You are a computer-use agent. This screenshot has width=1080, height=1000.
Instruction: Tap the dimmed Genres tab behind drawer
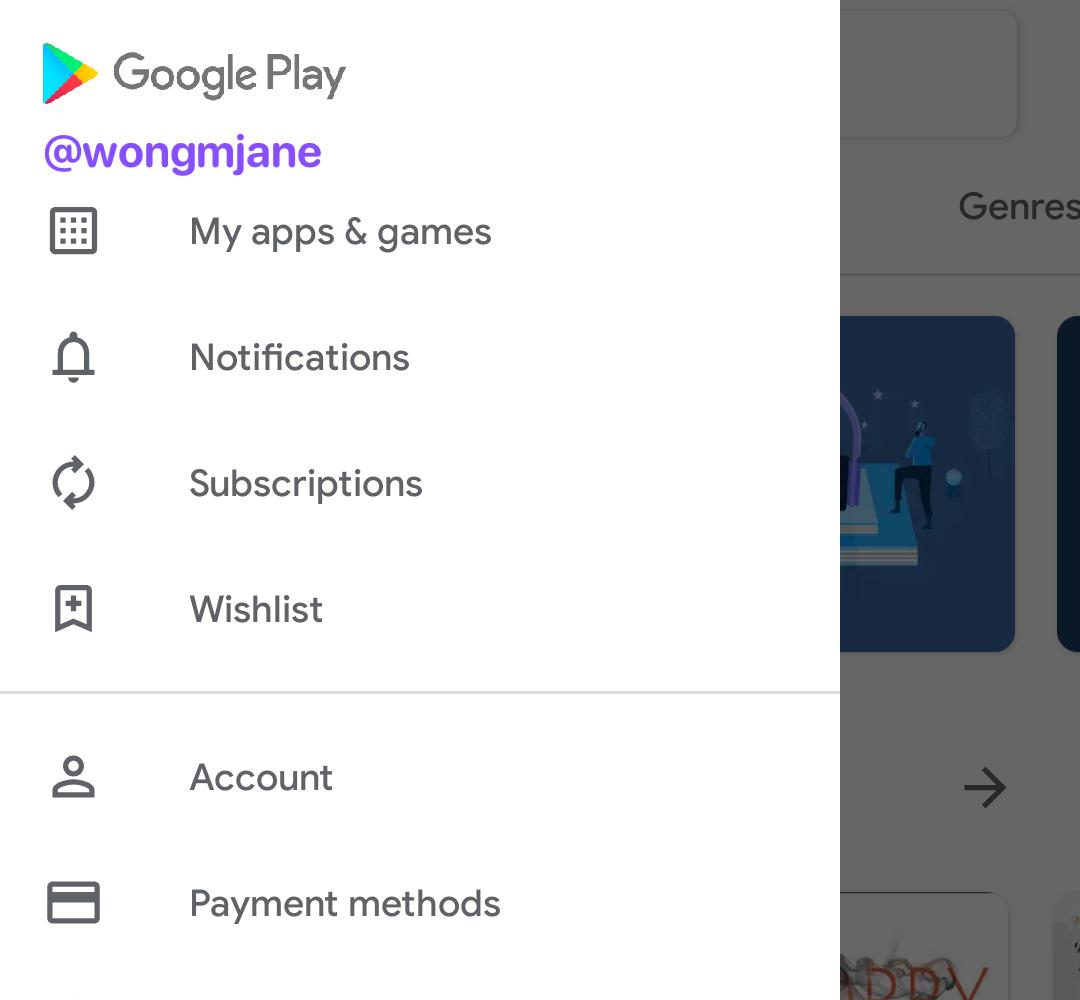(x=1018, y=207)
